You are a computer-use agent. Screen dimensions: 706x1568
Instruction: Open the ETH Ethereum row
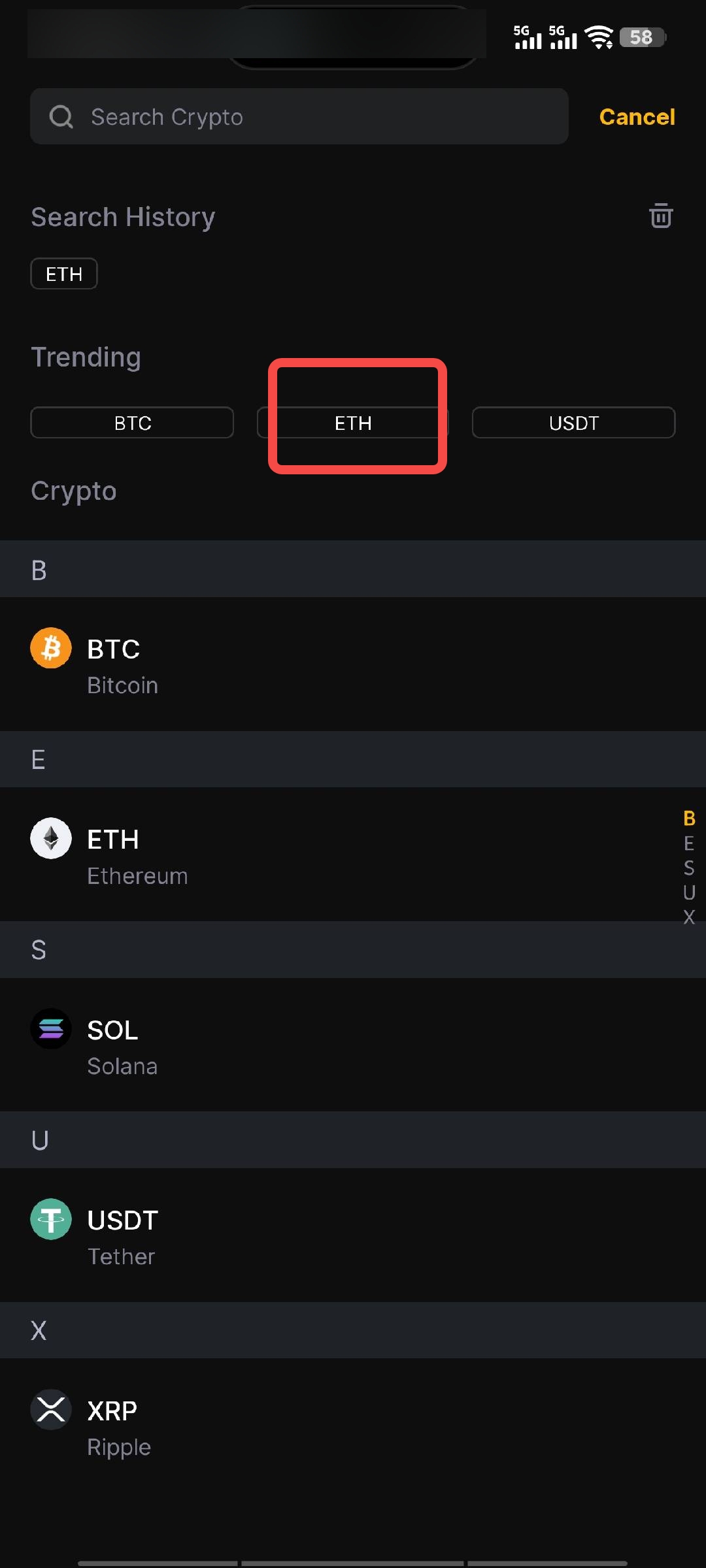tap(353, 855)
